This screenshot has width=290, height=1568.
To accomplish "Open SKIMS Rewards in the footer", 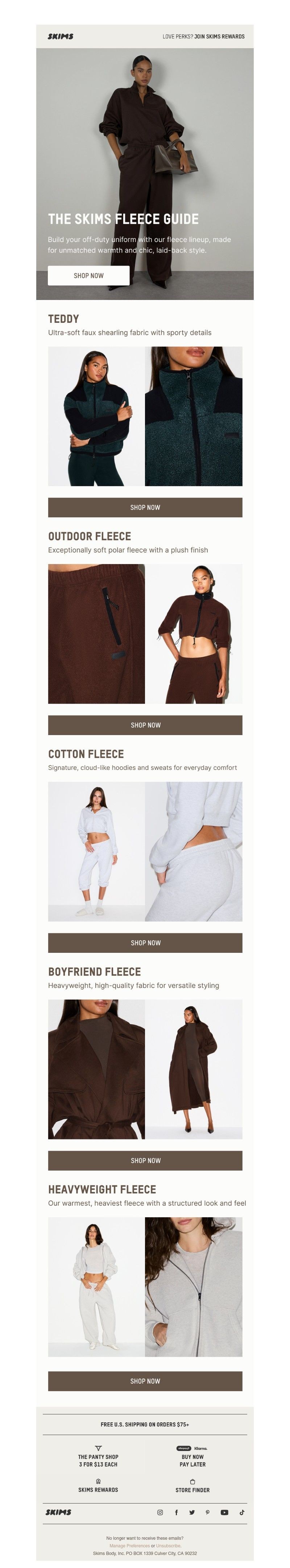I will tap(98, 1489).
